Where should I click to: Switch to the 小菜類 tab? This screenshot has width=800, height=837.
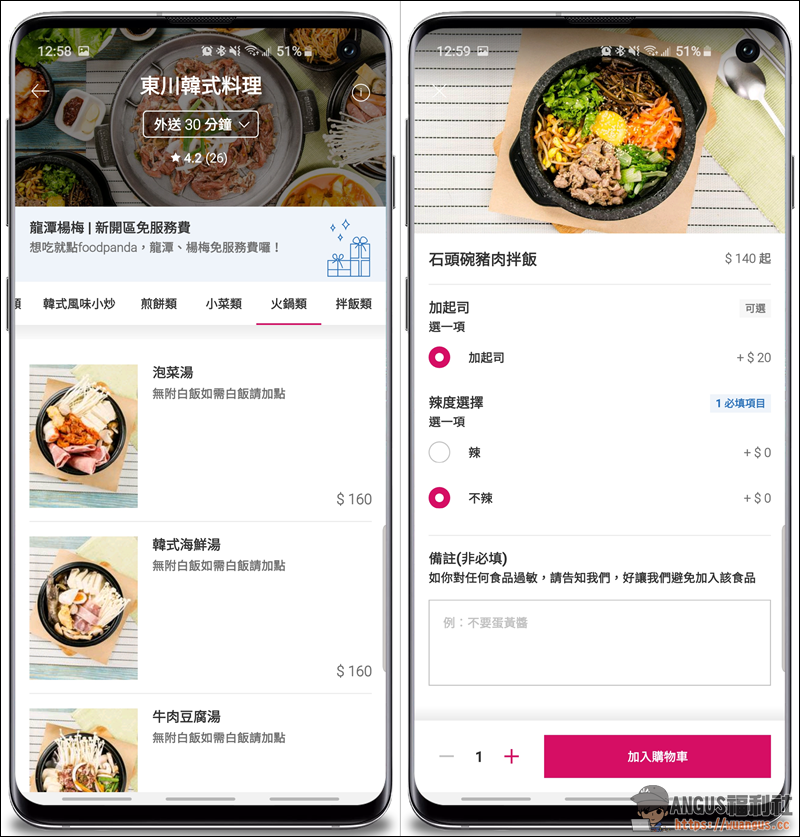pyautogui.click(x=224, y=303)
